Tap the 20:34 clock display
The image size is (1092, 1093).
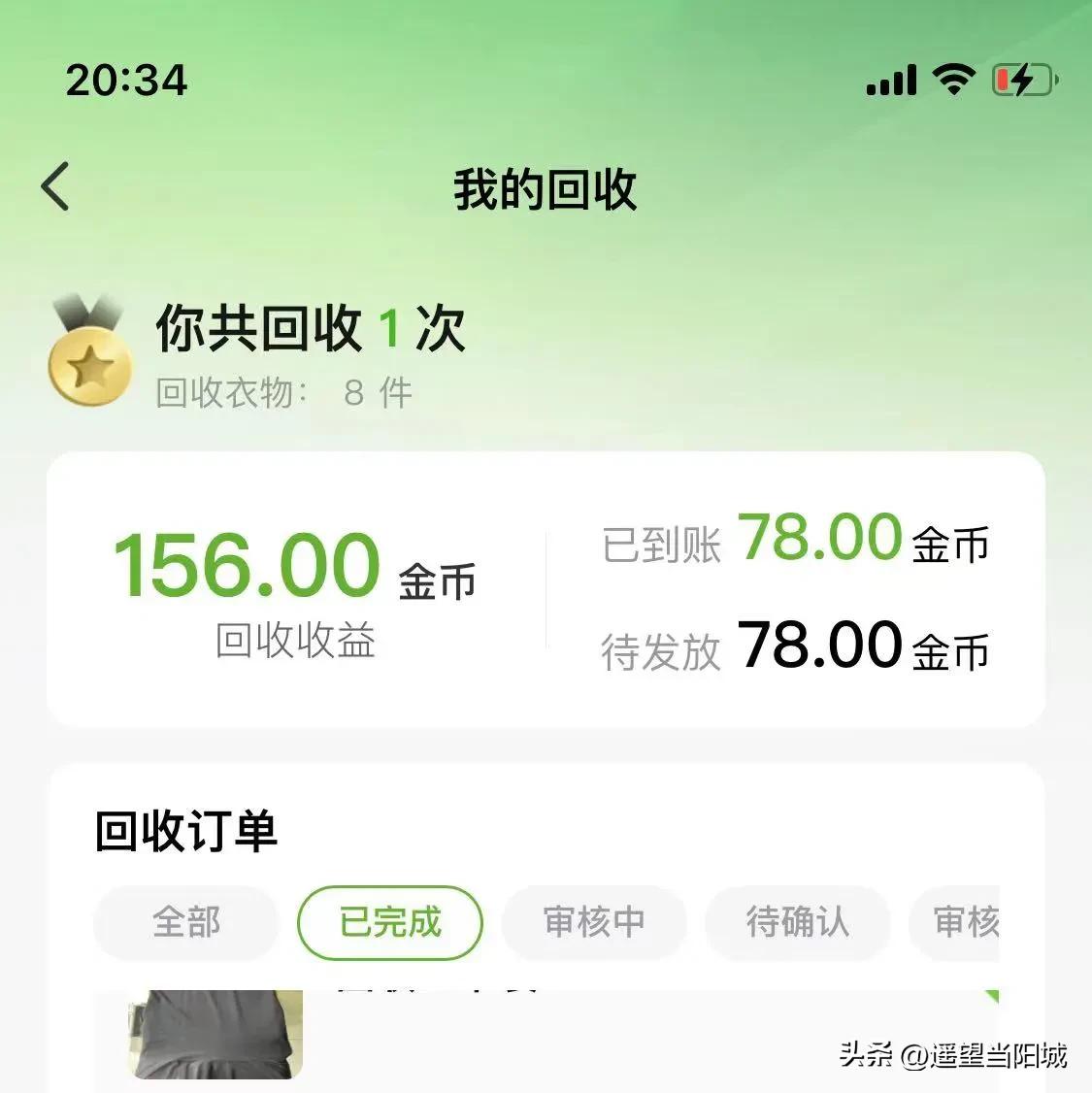click(x=126, y=81)
